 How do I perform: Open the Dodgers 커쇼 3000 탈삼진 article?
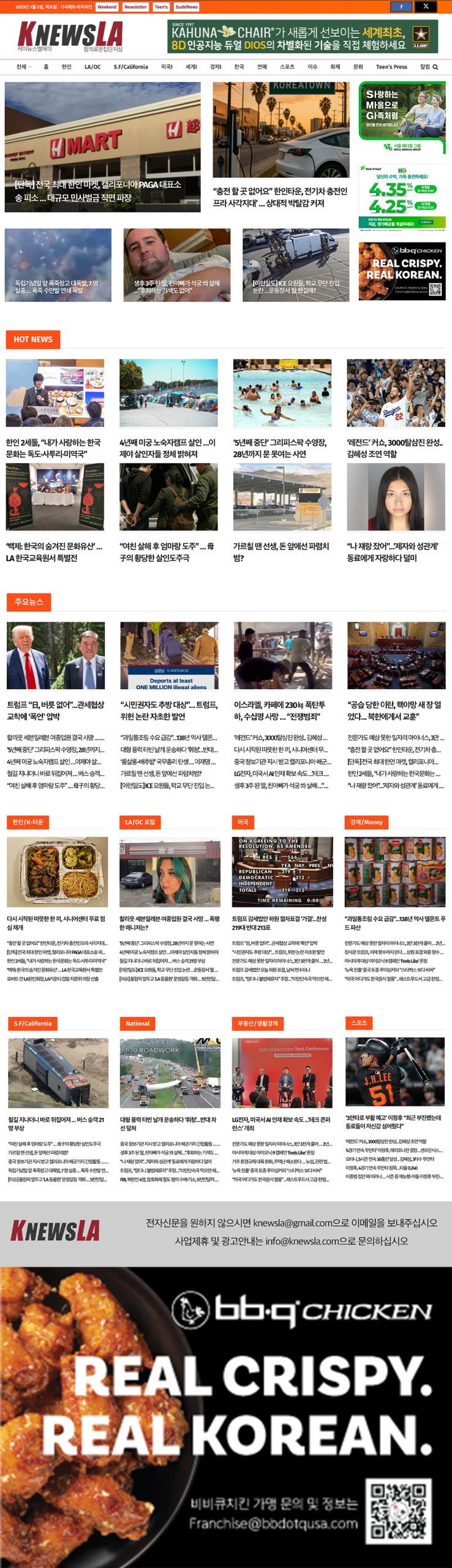[x=395, y=448]
